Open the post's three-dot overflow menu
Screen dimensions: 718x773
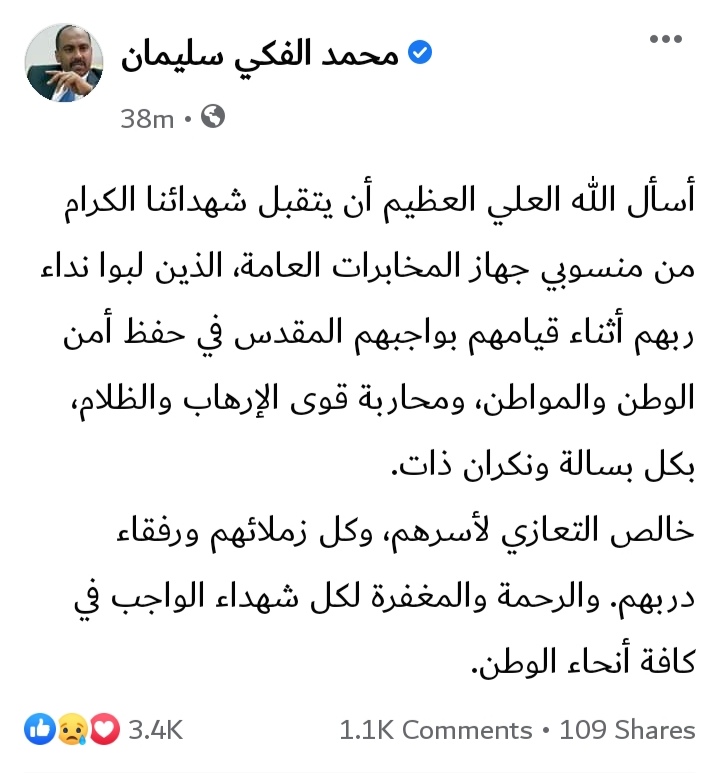coord(665,39)
